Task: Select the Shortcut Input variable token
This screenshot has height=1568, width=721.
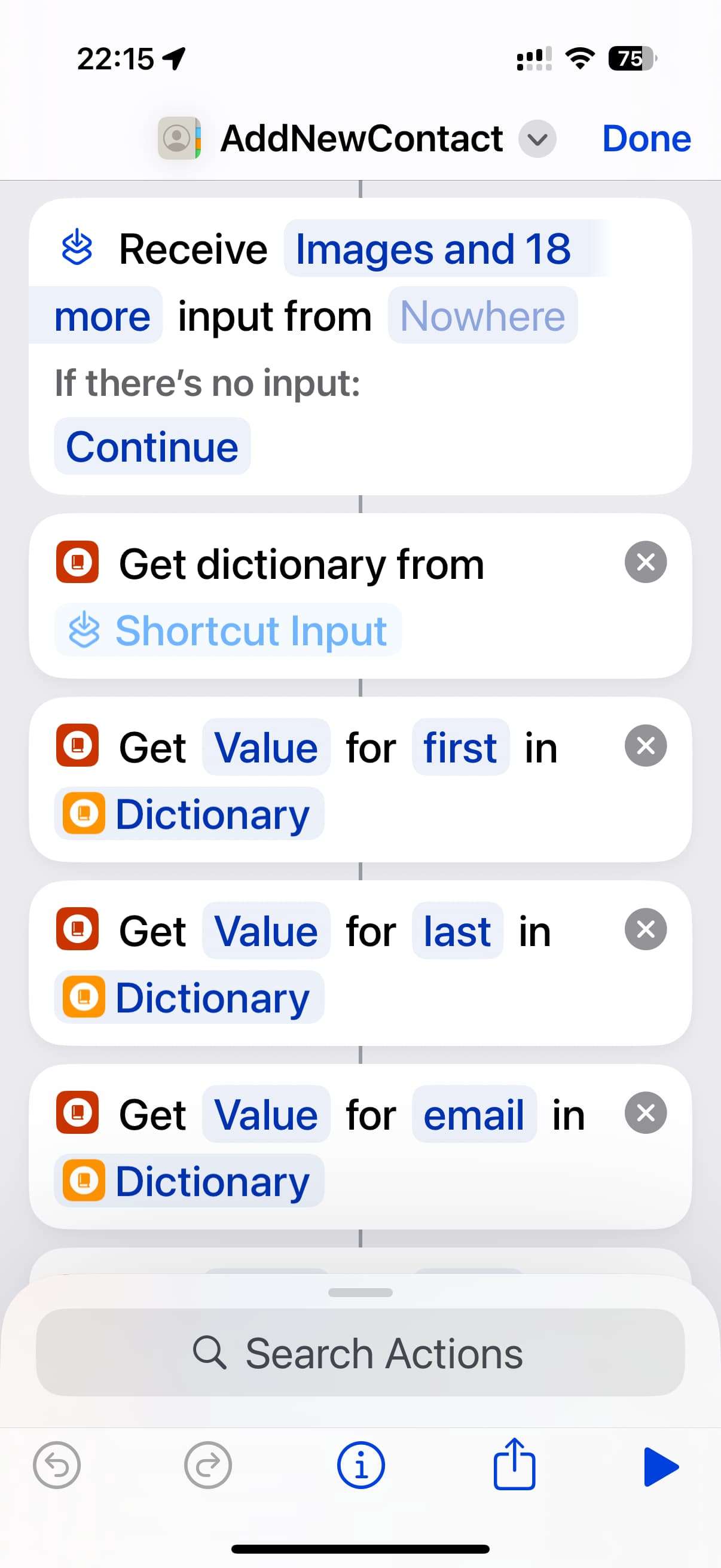Action: click(x=228, y=630)
